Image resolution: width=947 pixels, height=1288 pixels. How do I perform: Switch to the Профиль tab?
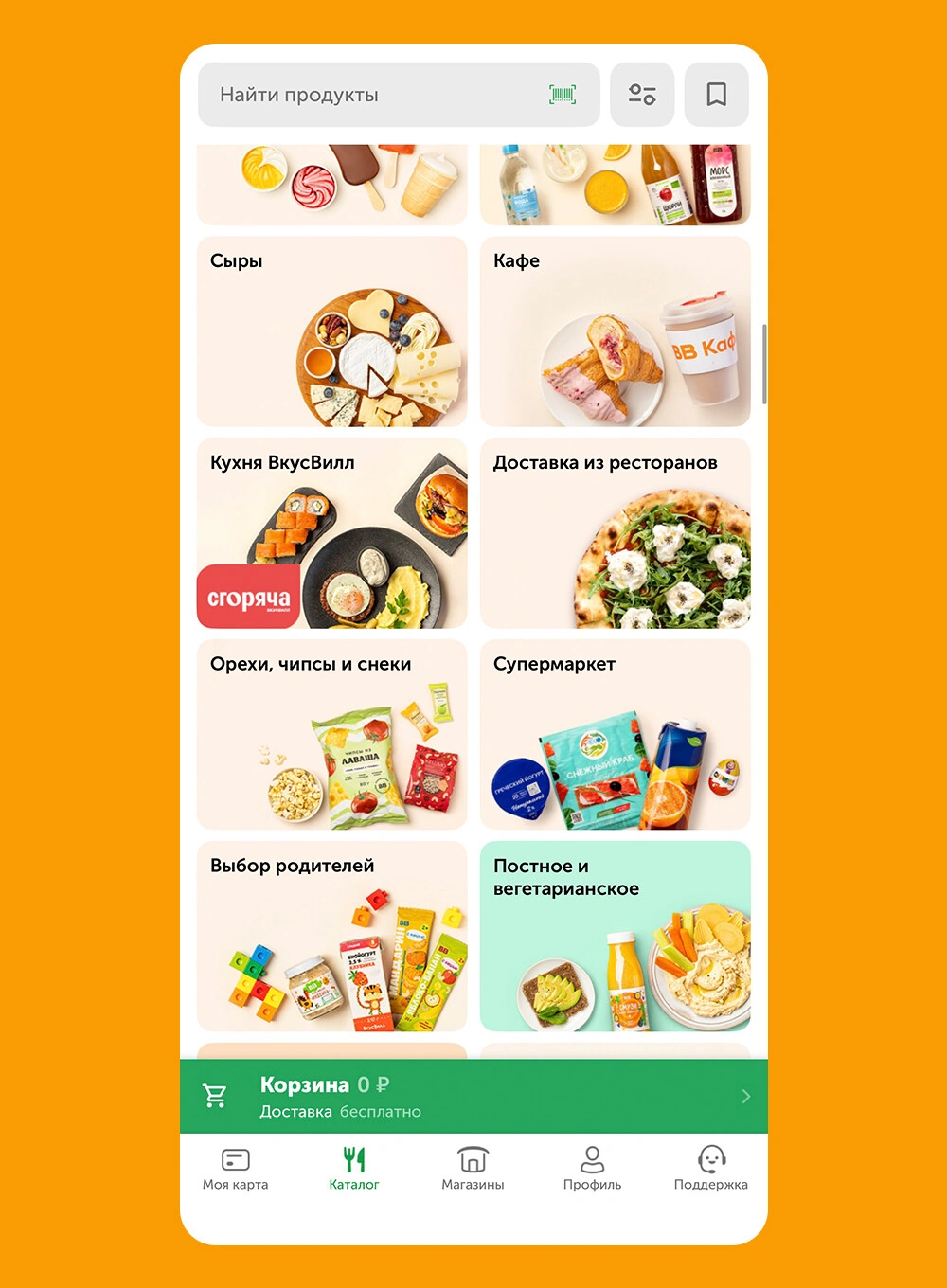click(x=592, y=1169)
